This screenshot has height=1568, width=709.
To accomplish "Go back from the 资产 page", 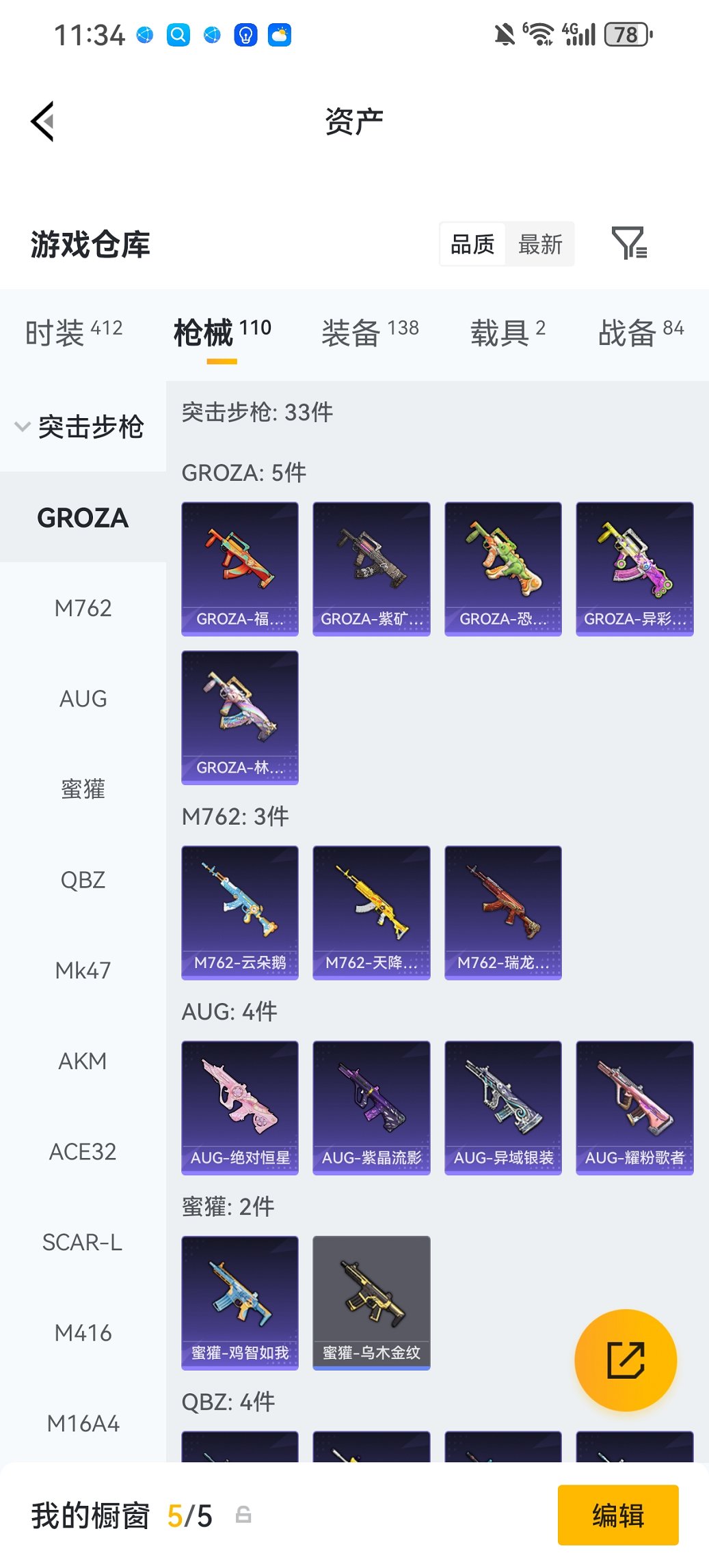I will 42,122.
